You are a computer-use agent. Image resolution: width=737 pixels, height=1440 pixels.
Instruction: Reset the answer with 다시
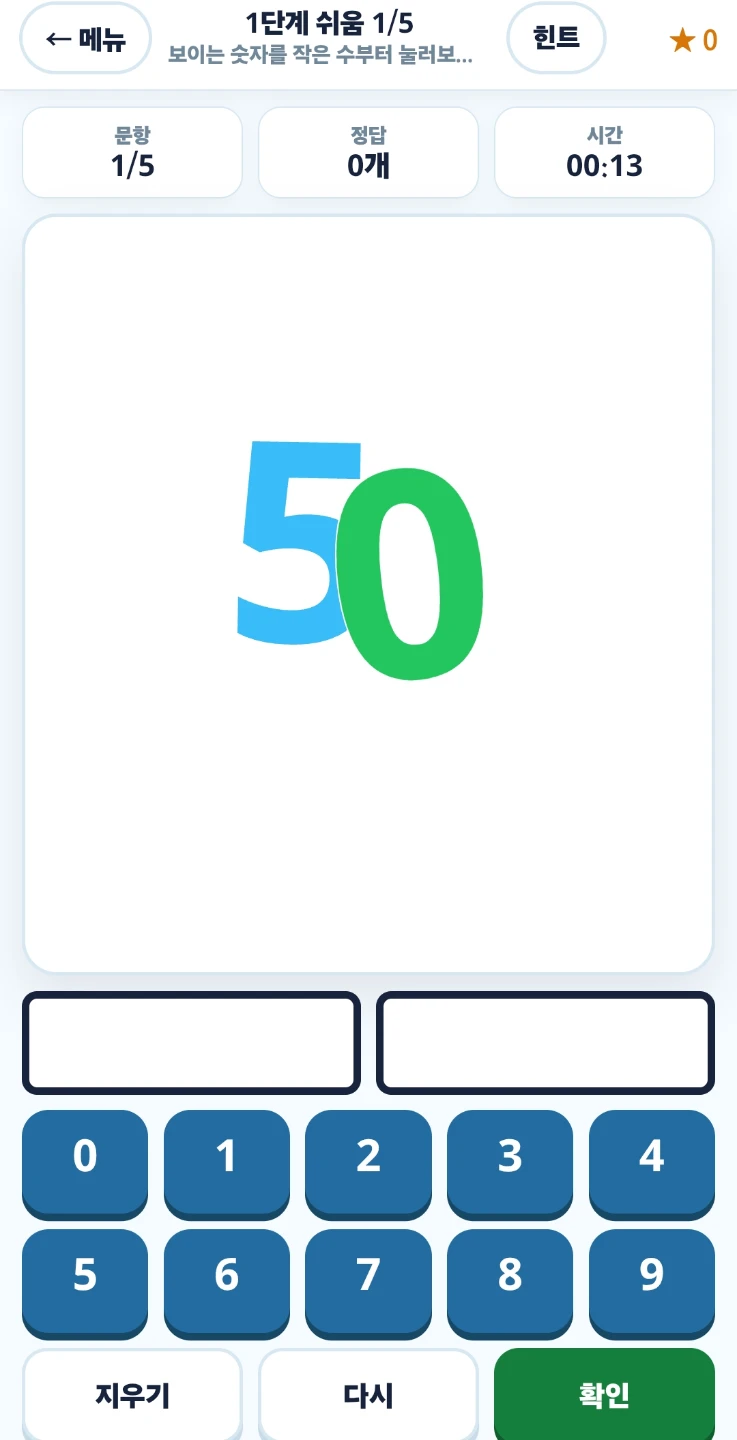click(x=368, y=1395)
